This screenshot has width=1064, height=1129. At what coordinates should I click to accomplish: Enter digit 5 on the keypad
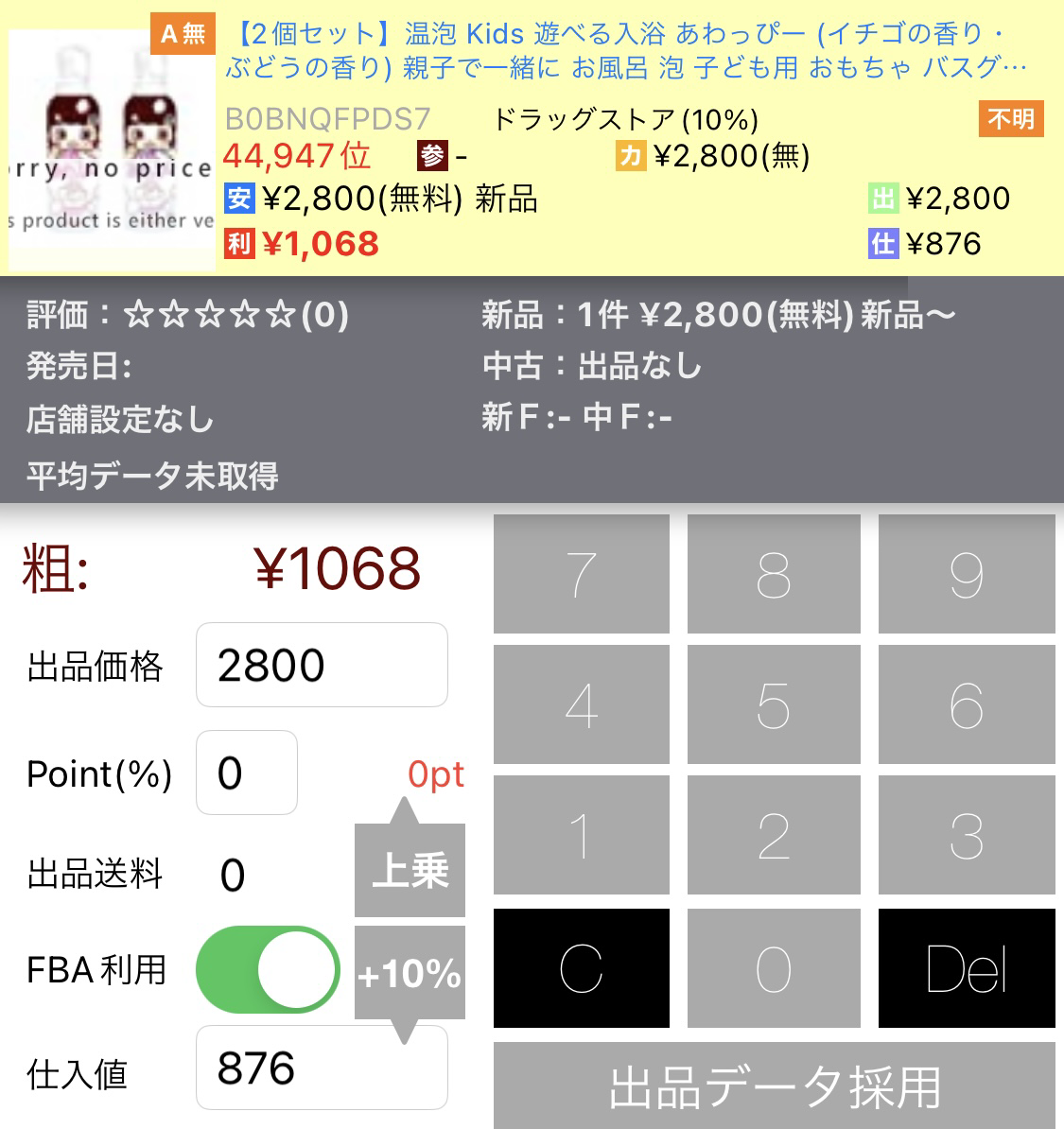[774, 704]
